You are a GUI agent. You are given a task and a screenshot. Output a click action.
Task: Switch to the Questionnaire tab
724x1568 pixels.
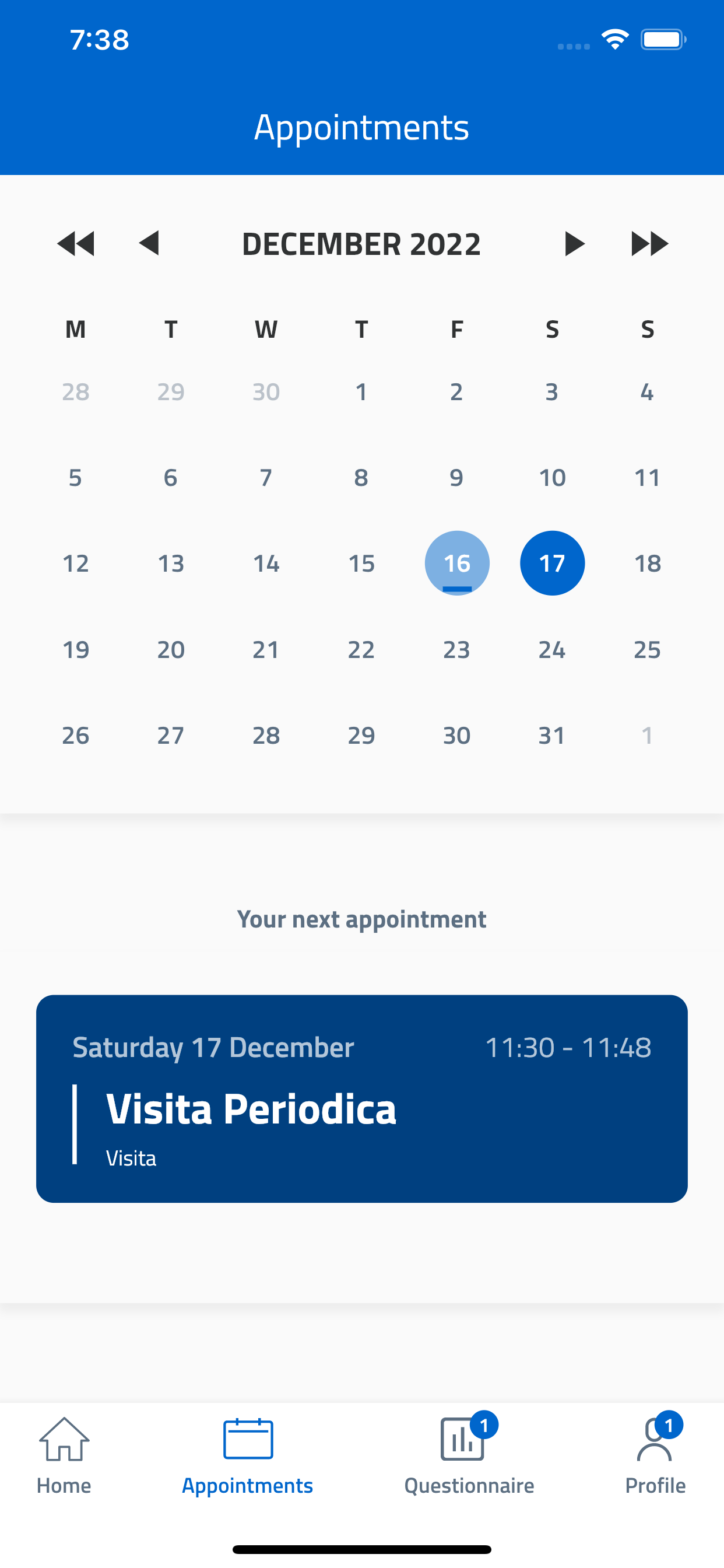[x=469, y=1455]
